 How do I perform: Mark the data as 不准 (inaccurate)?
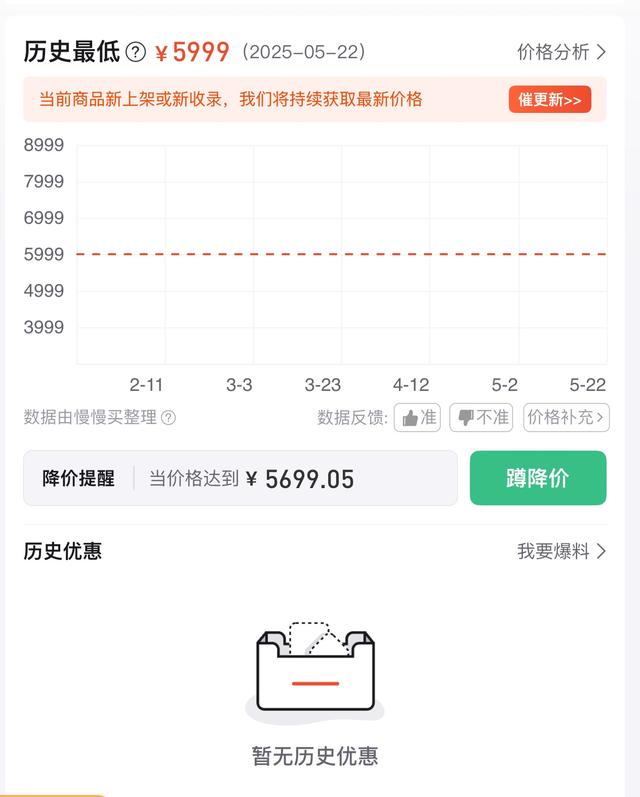point(481,417)
